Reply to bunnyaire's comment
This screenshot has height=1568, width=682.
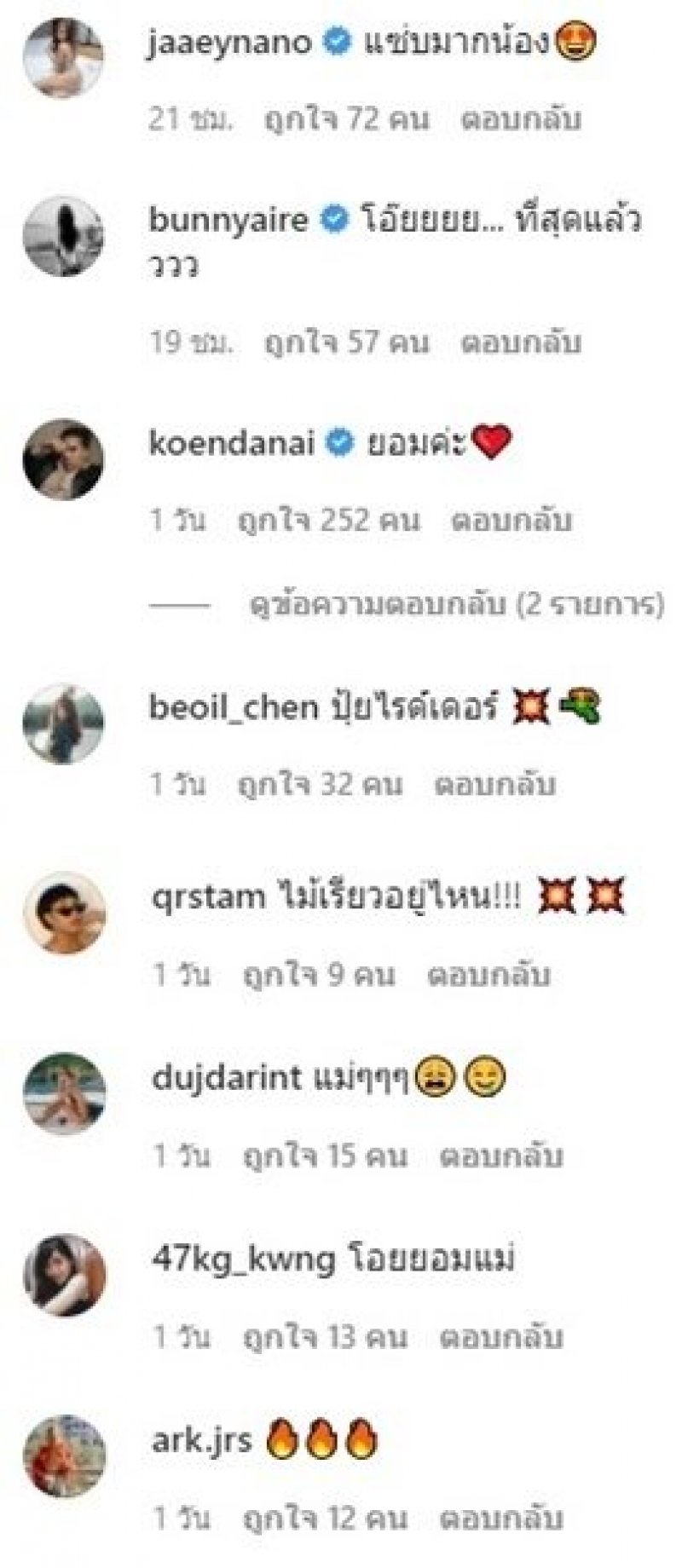coord(521,343)
